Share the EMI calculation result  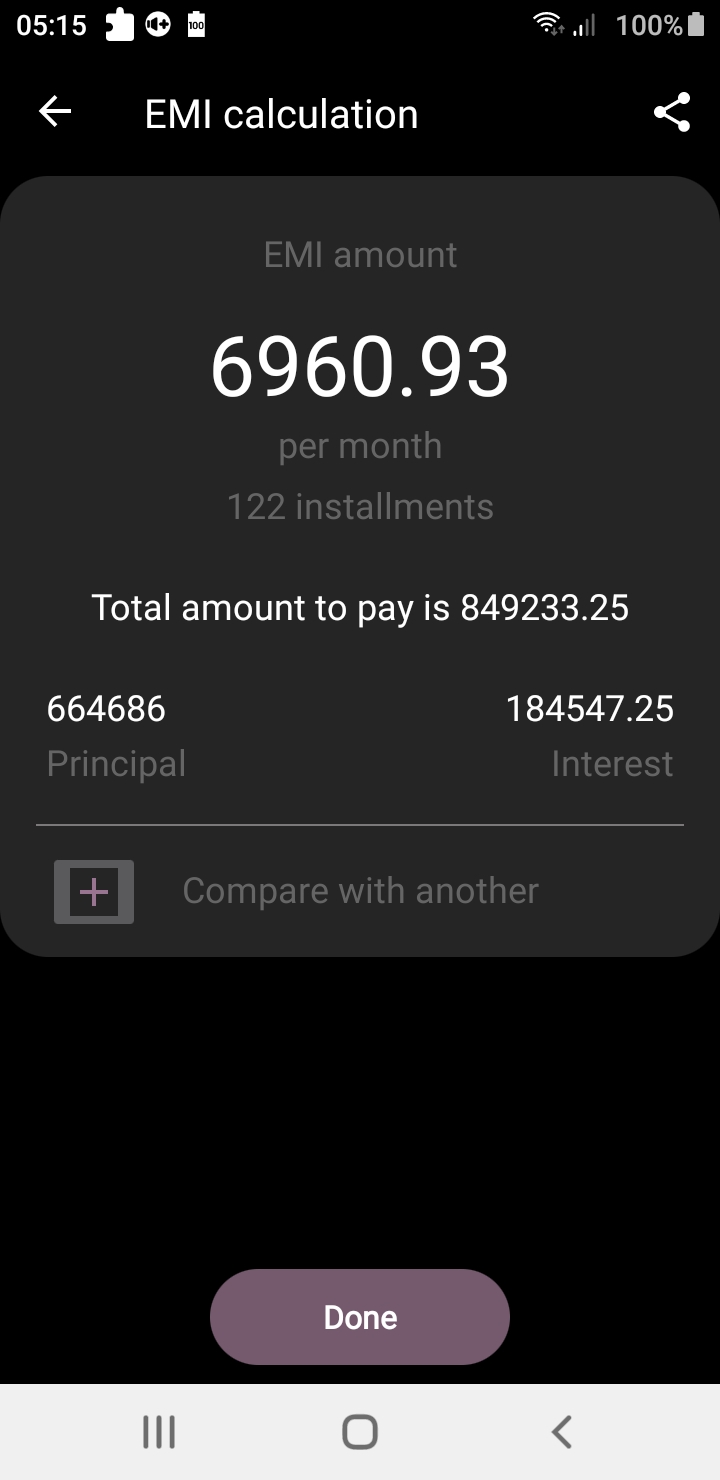click(x=672, y=113)
